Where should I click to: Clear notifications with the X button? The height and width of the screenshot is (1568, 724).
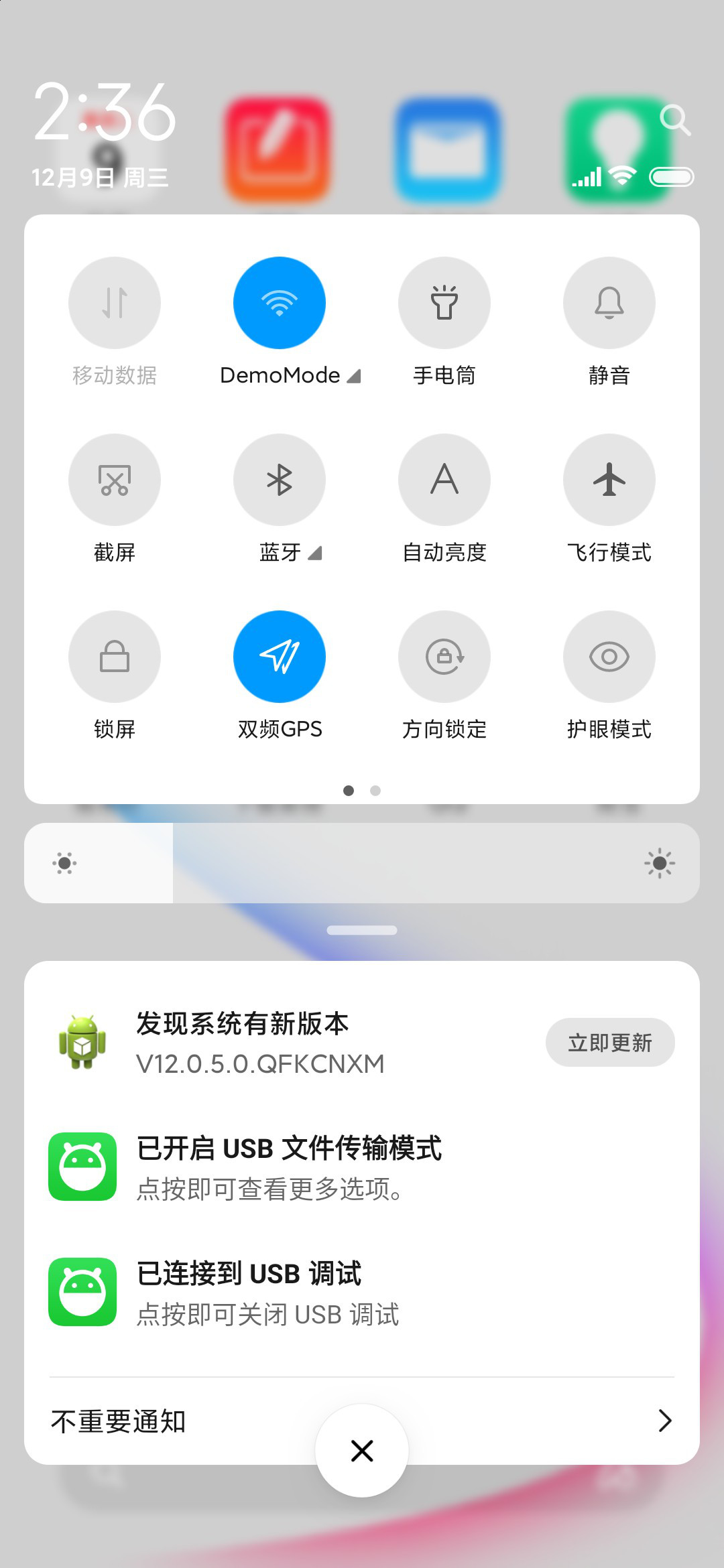[362, 1451]
